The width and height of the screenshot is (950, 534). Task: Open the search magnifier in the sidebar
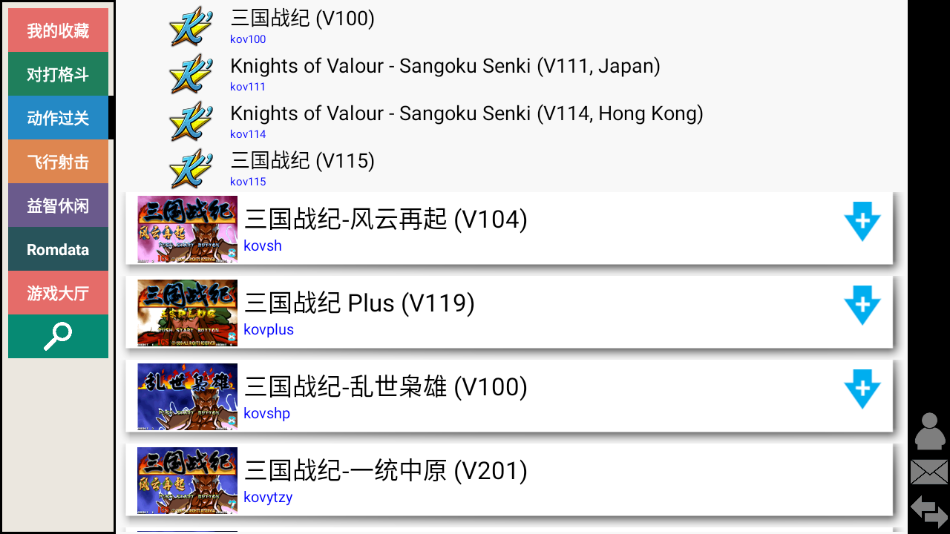click(x=57, y=337)
